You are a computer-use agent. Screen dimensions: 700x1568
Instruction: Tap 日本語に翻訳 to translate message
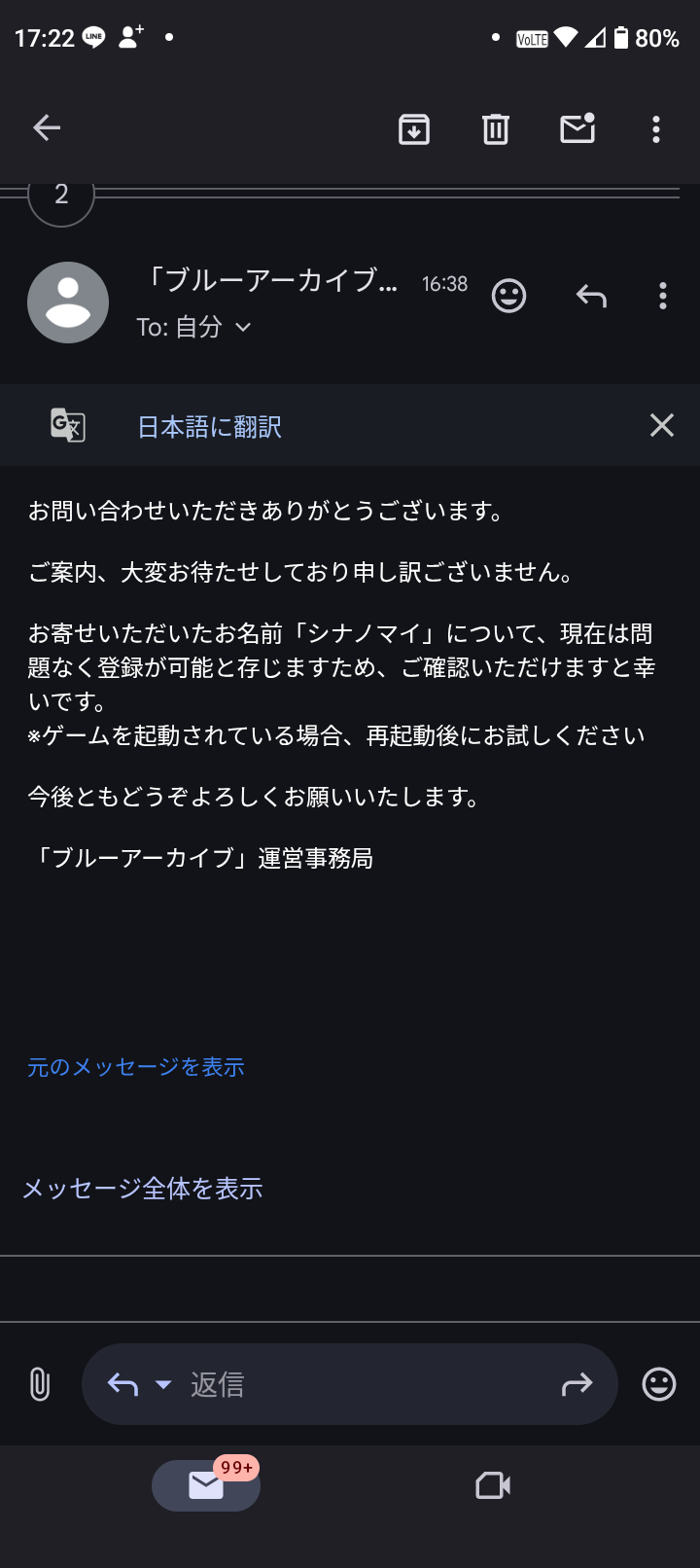[x=209, y=427]
